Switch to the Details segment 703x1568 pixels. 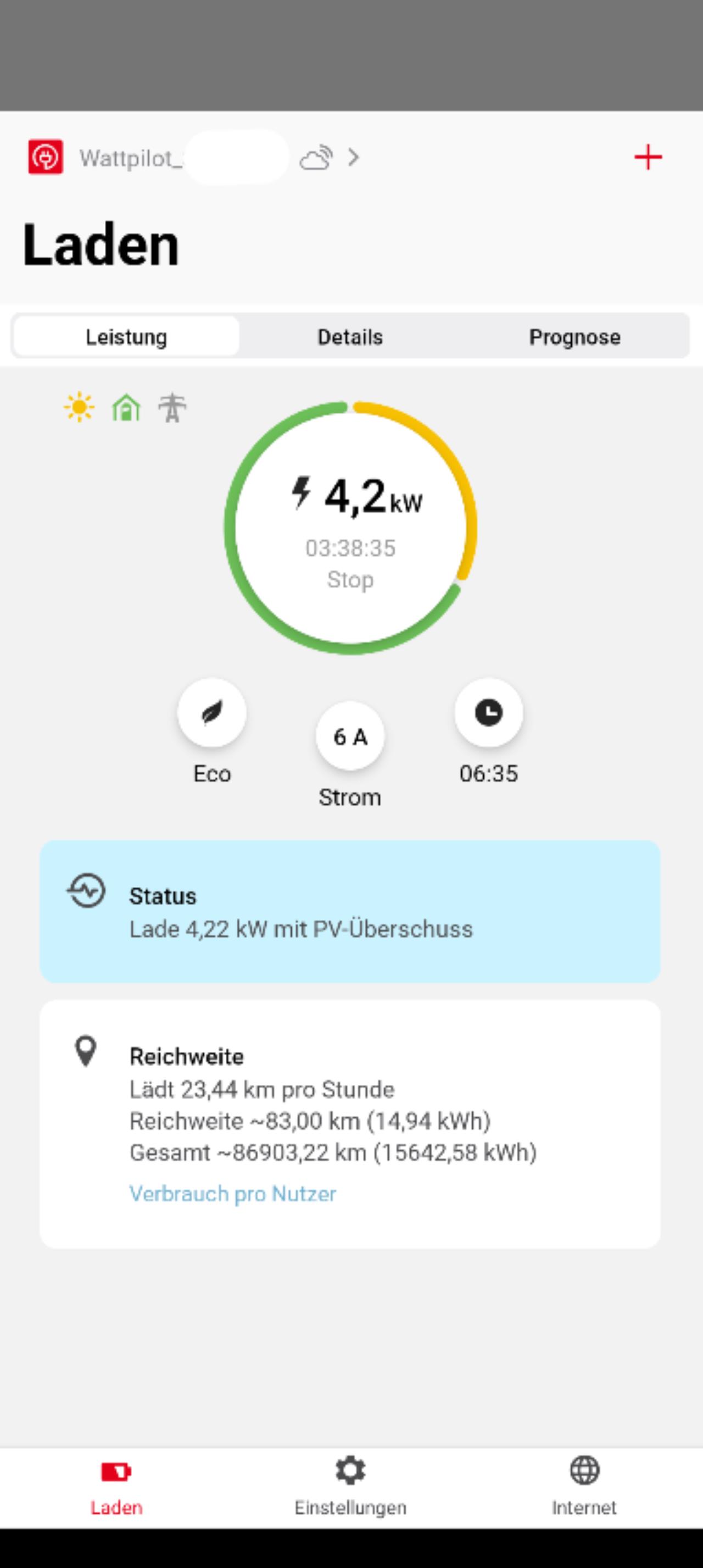click(350, 336)
